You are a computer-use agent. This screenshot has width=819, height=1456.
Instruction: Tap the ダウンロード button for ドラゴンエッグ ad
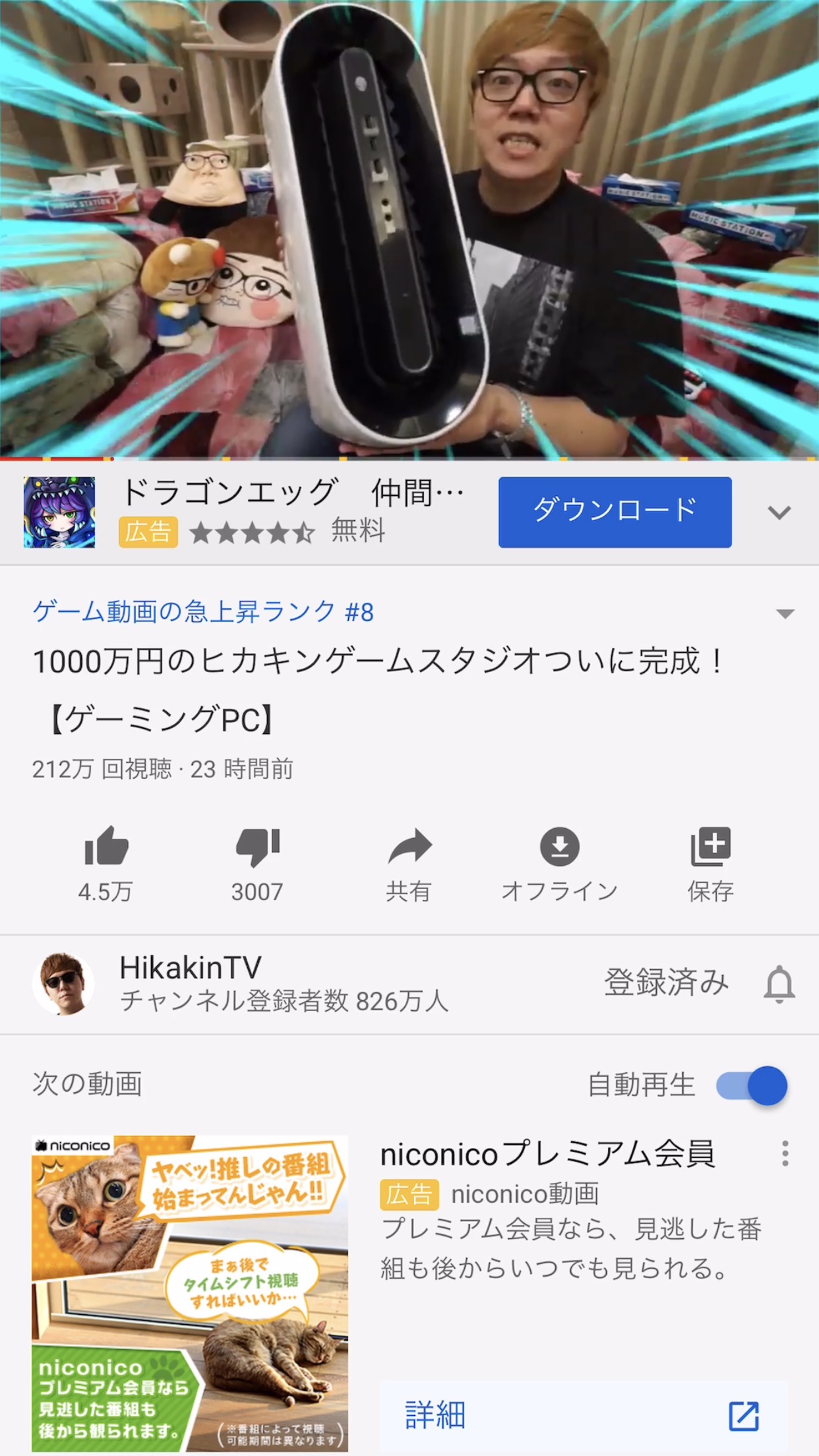tap(615, 512)
